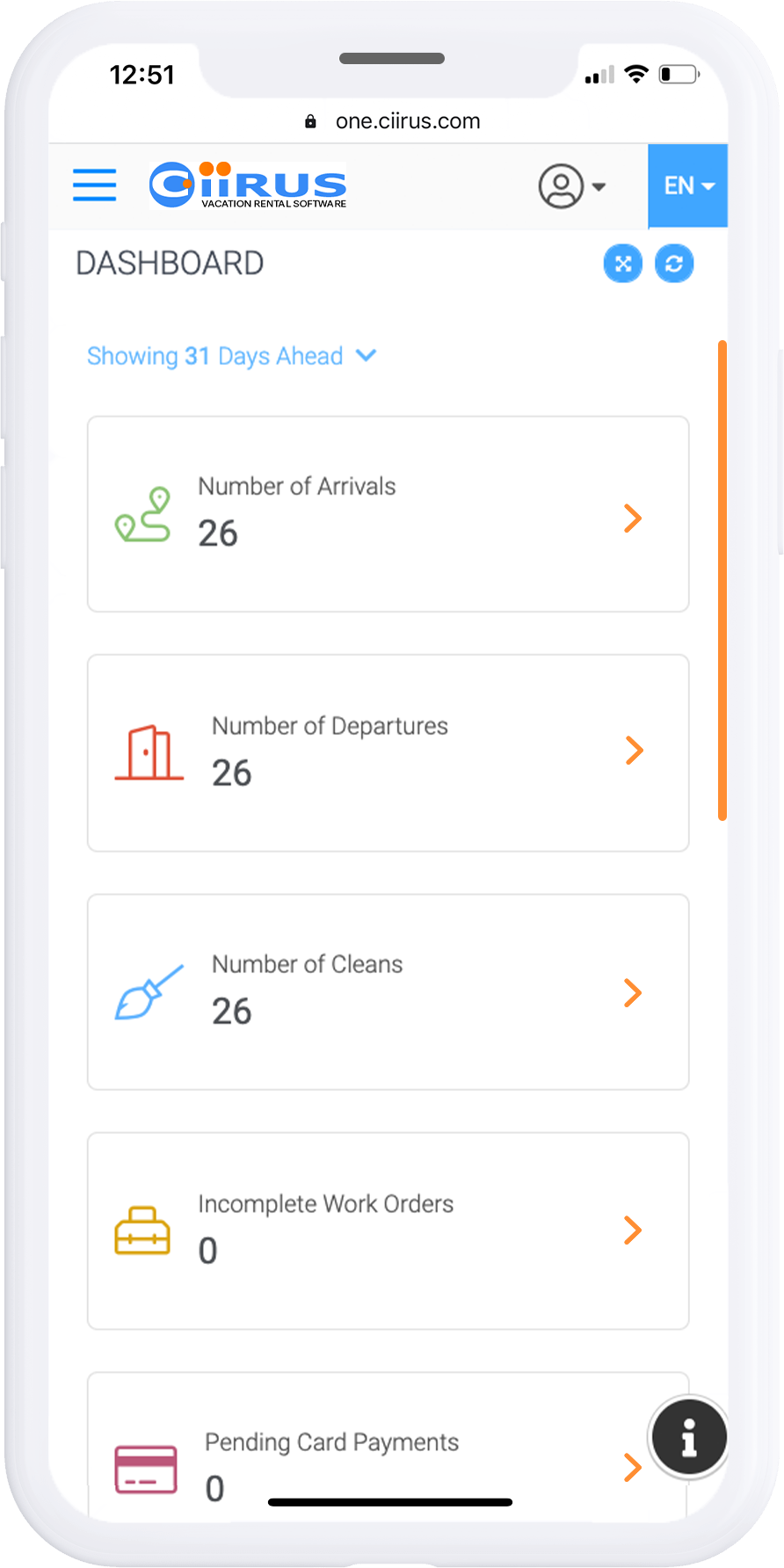This screenshot has width=784, height=1568.
Task: Expand the Showing 31 Days Ahead dropdown
Action: (x=232, y=356)
